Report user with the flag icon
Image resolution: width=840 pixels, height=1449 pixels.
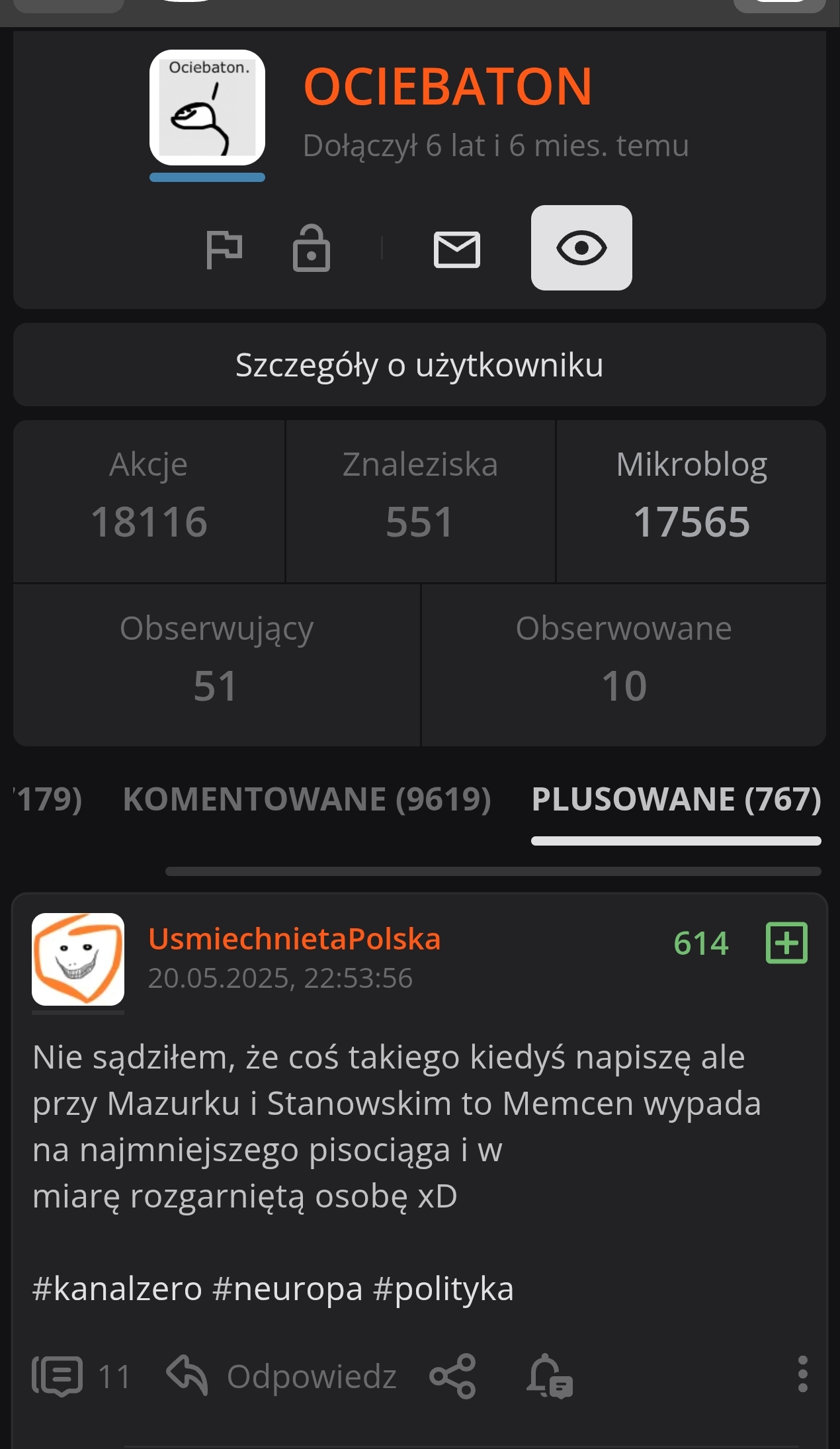click(224, 249)
